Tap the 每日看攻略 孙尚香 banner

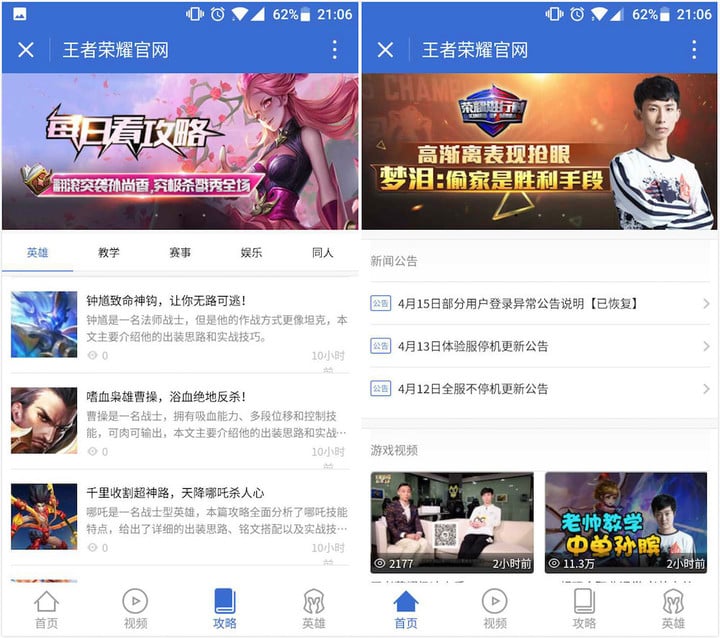(180, 152)
